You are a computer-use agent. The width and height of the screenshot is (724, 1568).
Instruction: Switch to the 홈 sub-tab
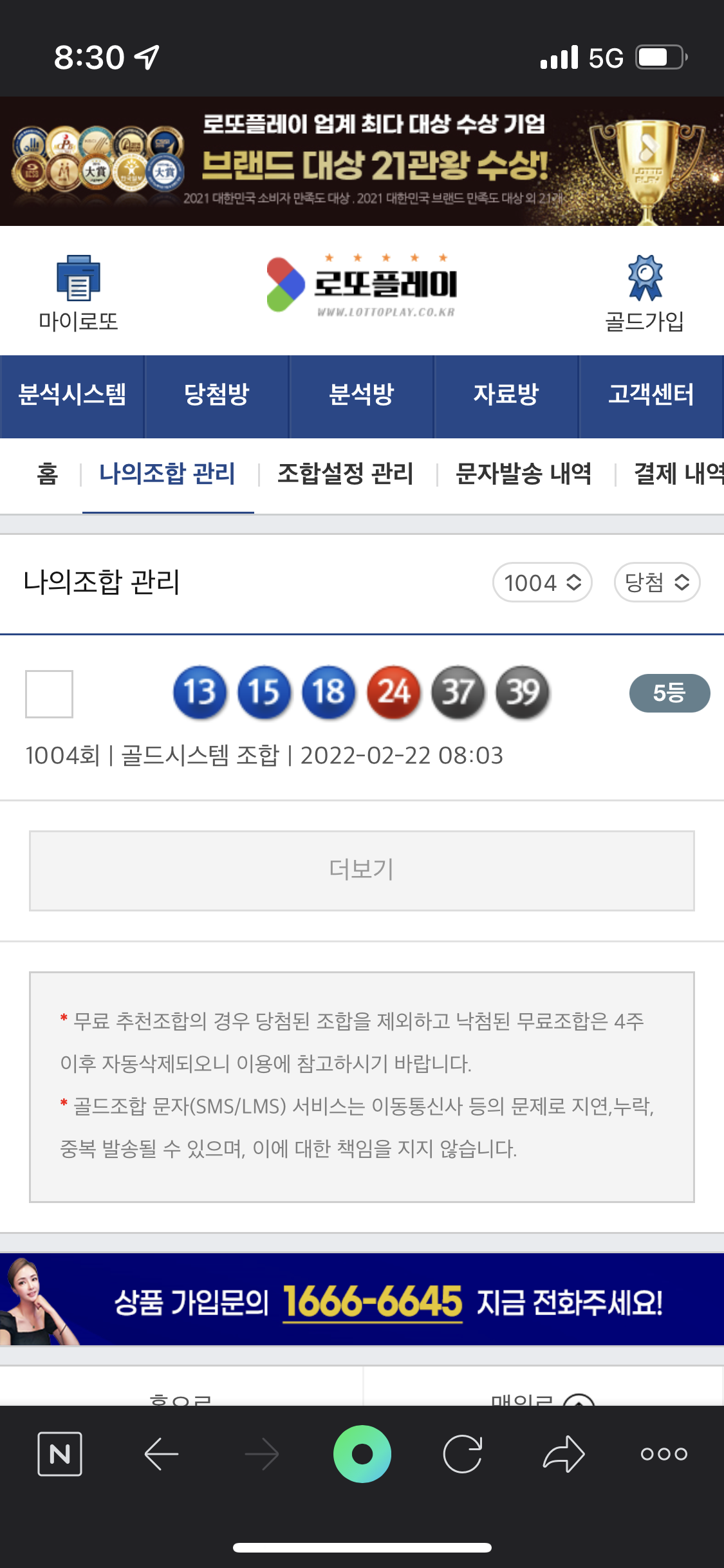click(48, 474)
